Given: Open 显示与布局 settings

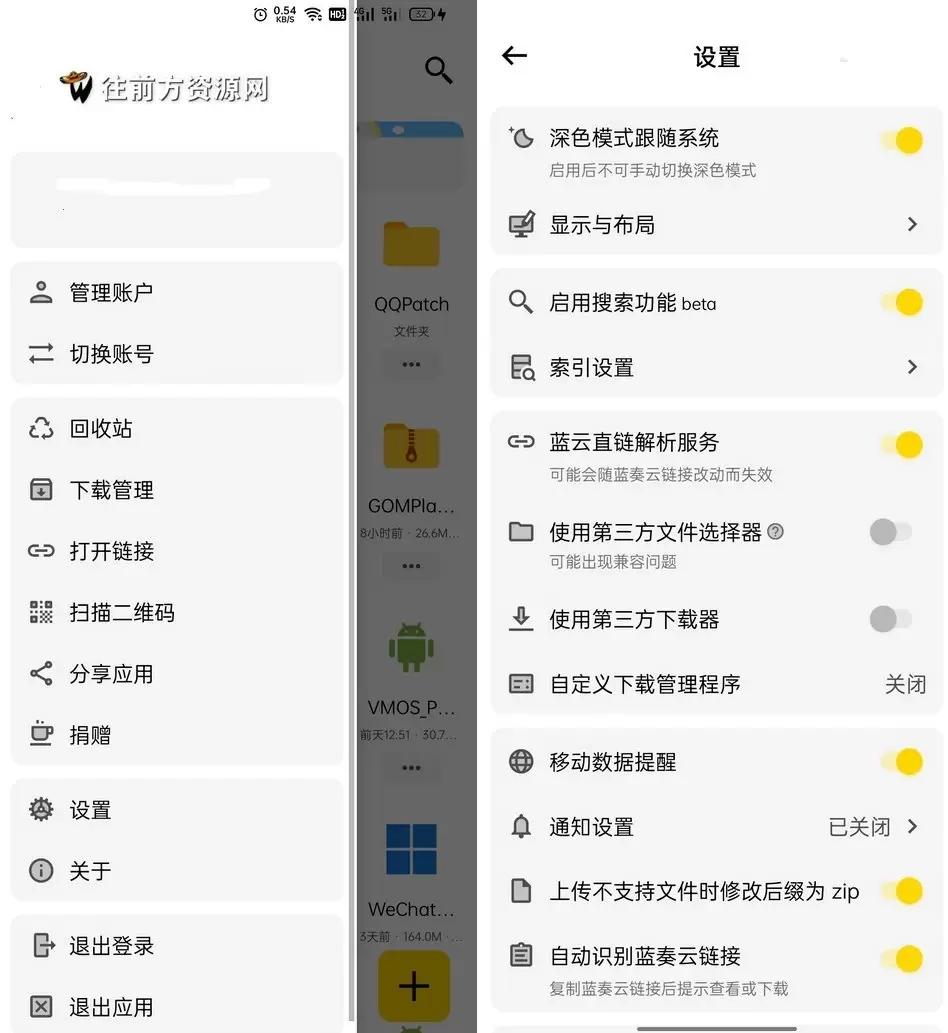Looking at the screenshot, I should point(716,225).
